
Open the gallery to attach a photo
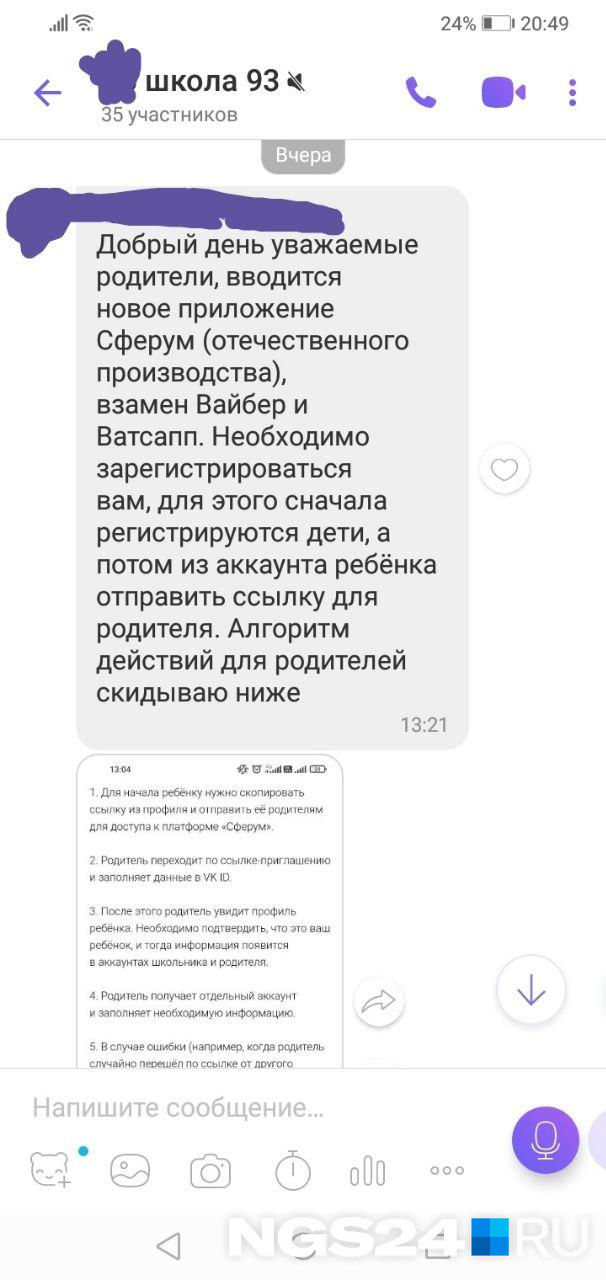130,1169
